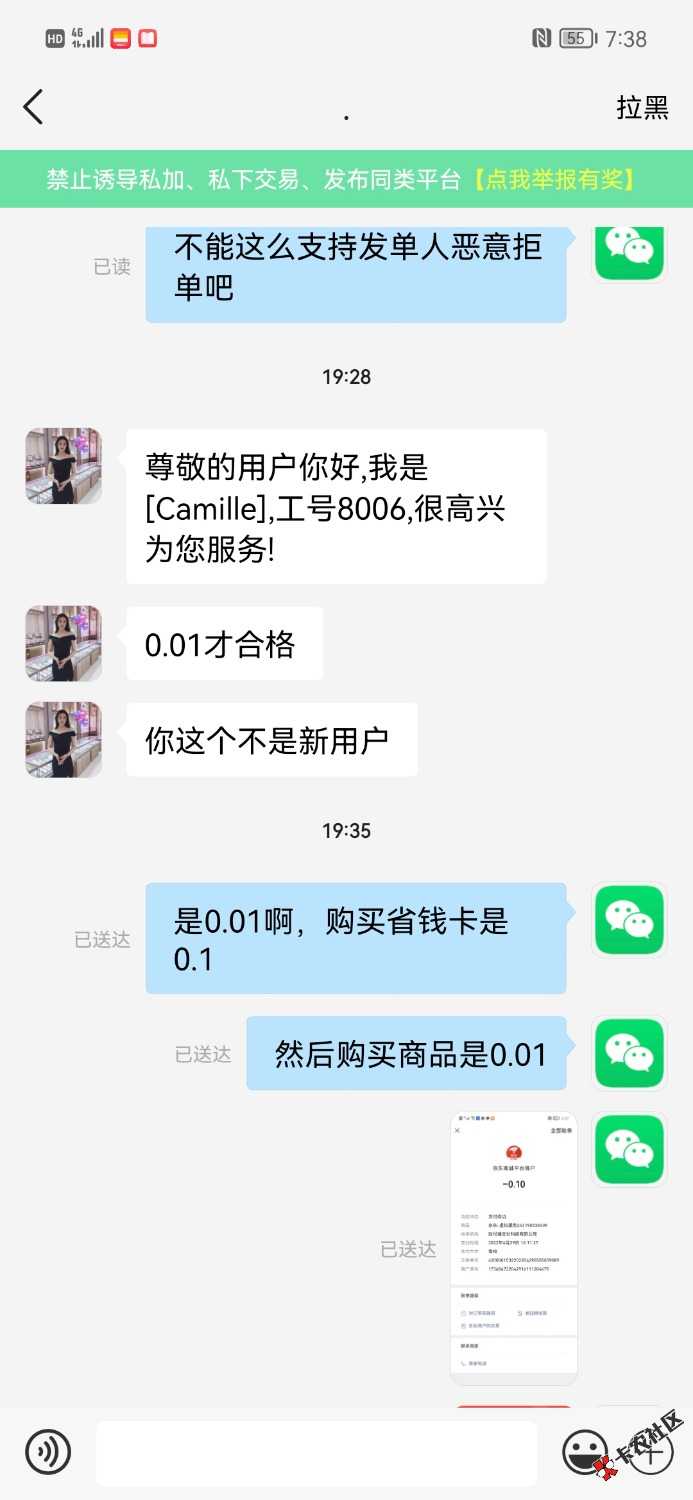Tap the message text input field
This screenshot has width=693, height=1500.
point(316,1452)
